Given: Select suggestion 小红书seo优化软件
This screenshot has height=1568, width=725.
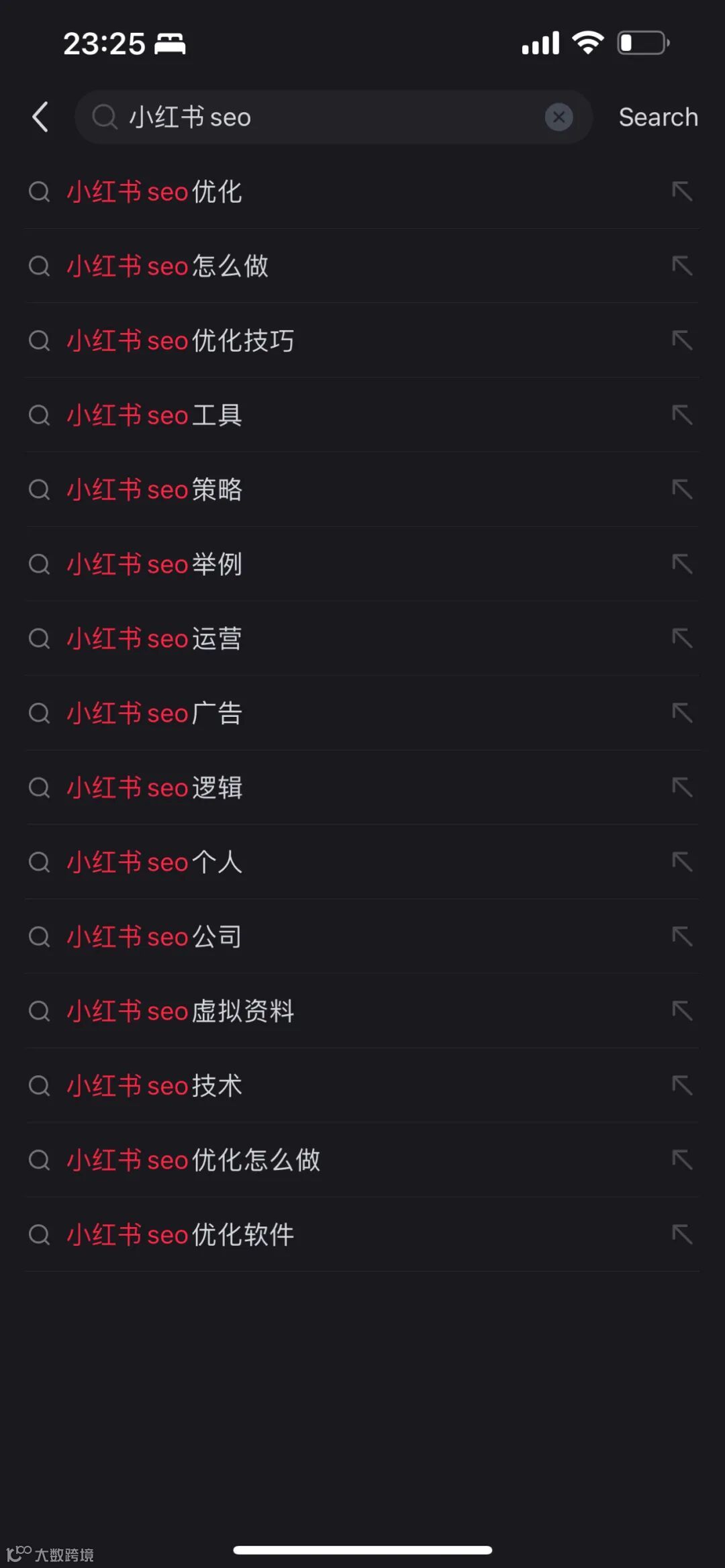Looking at the screenshot, I should pyautogui.click(x=180, y=1235).
